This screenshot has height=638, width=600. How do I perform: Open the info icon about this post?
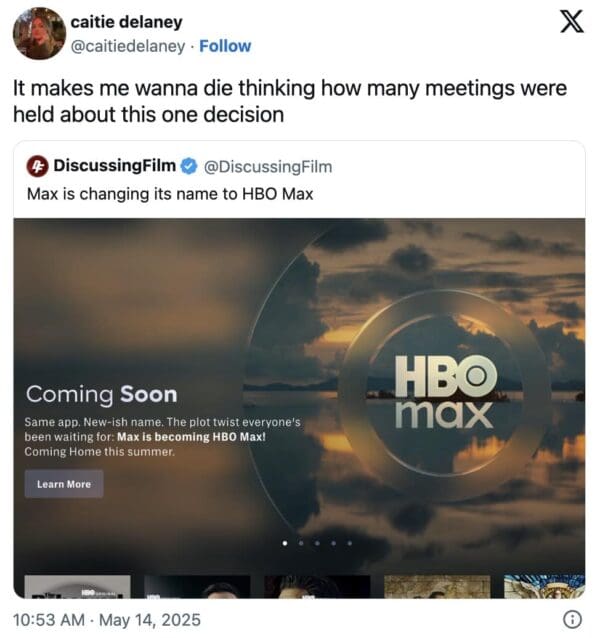pyautogui.click(x=573, y=619)
